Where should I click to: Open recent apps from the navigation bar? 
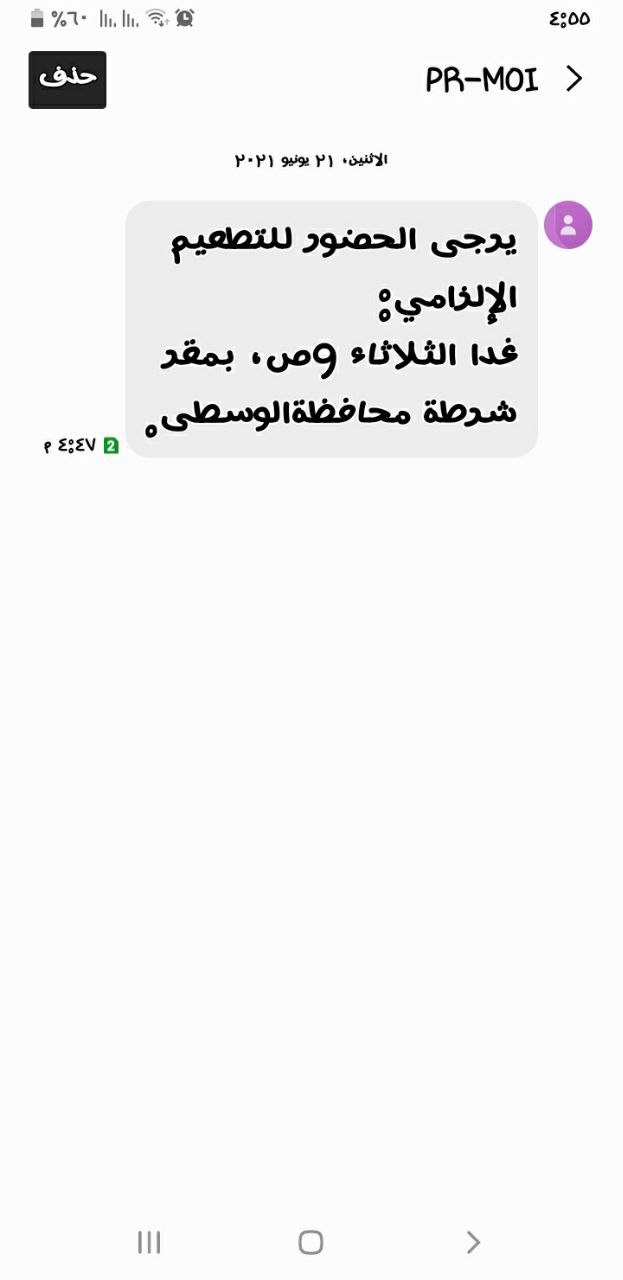click(149, 1242)
